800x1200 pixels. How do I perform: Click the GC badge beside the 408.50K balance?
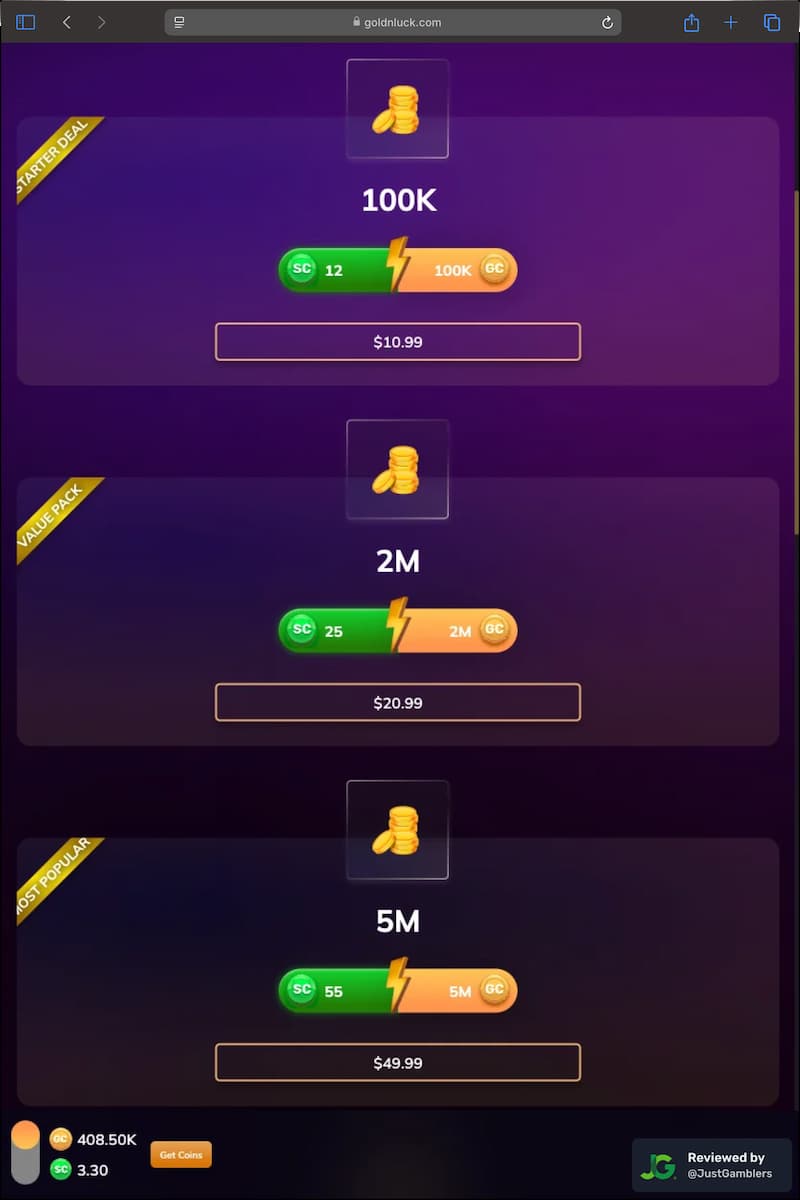pyautogui.click(x=60, y=1139)
